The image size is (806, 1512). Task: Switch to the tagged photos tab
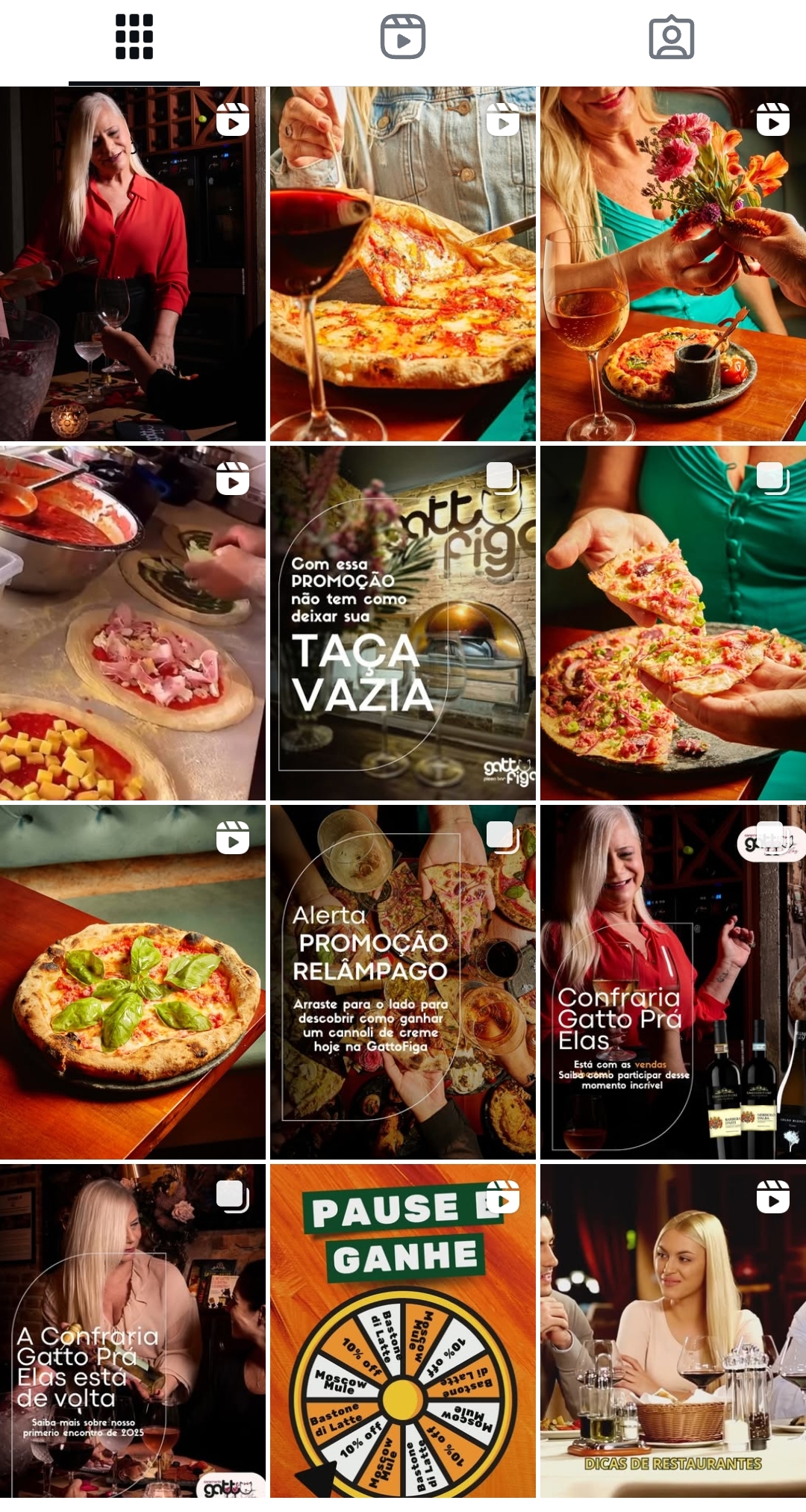coord(672,37)
